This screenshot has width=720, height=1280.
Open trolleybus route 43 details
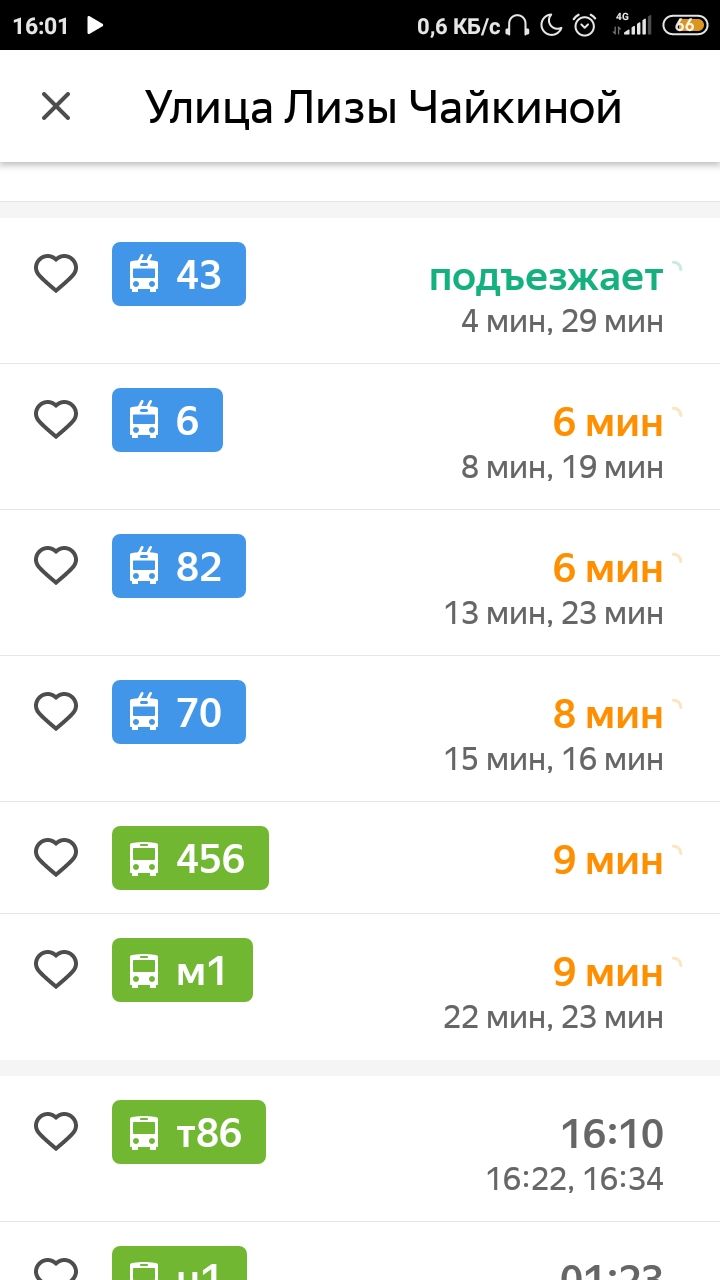click(x=360, y=291)
